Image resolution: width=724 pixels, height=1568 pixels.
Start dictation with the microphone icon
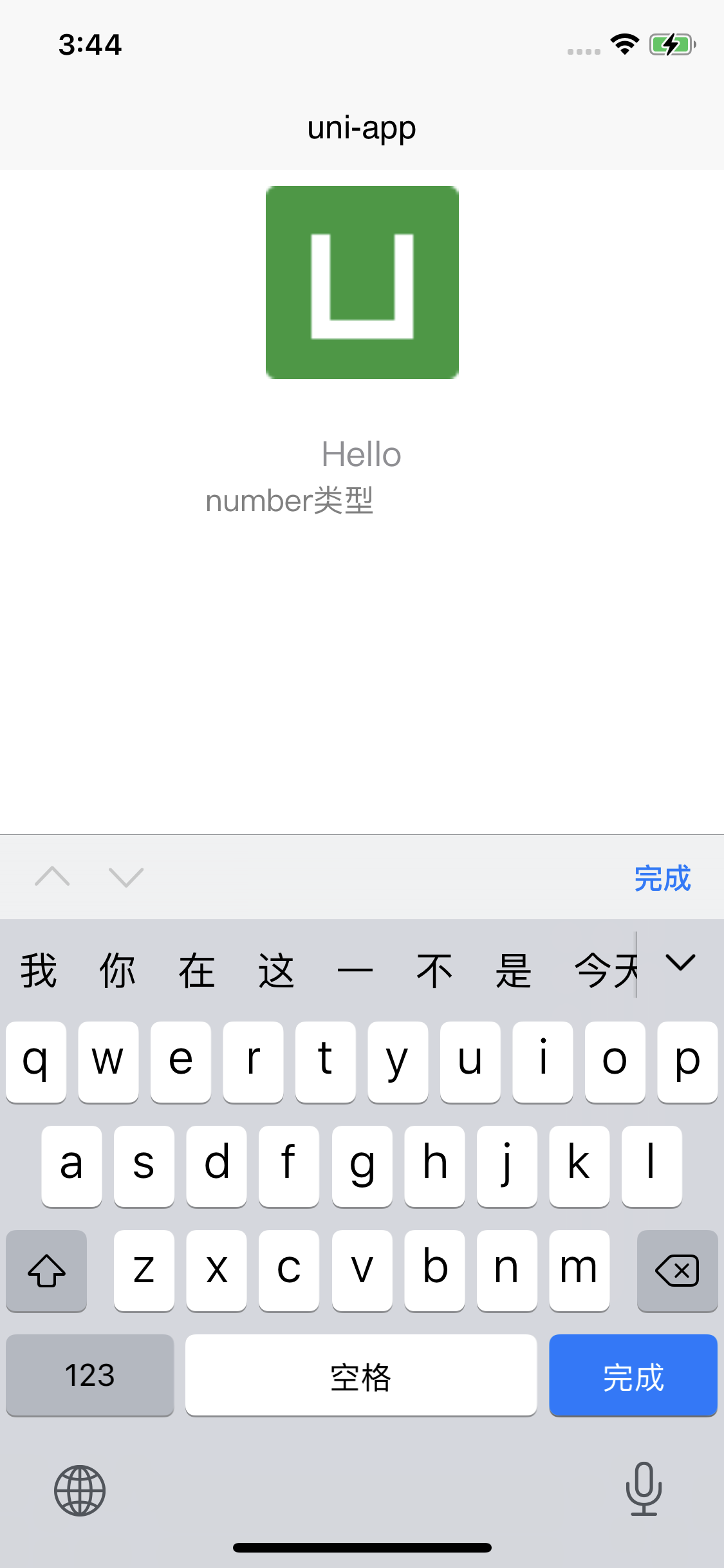coord(644,1489)
